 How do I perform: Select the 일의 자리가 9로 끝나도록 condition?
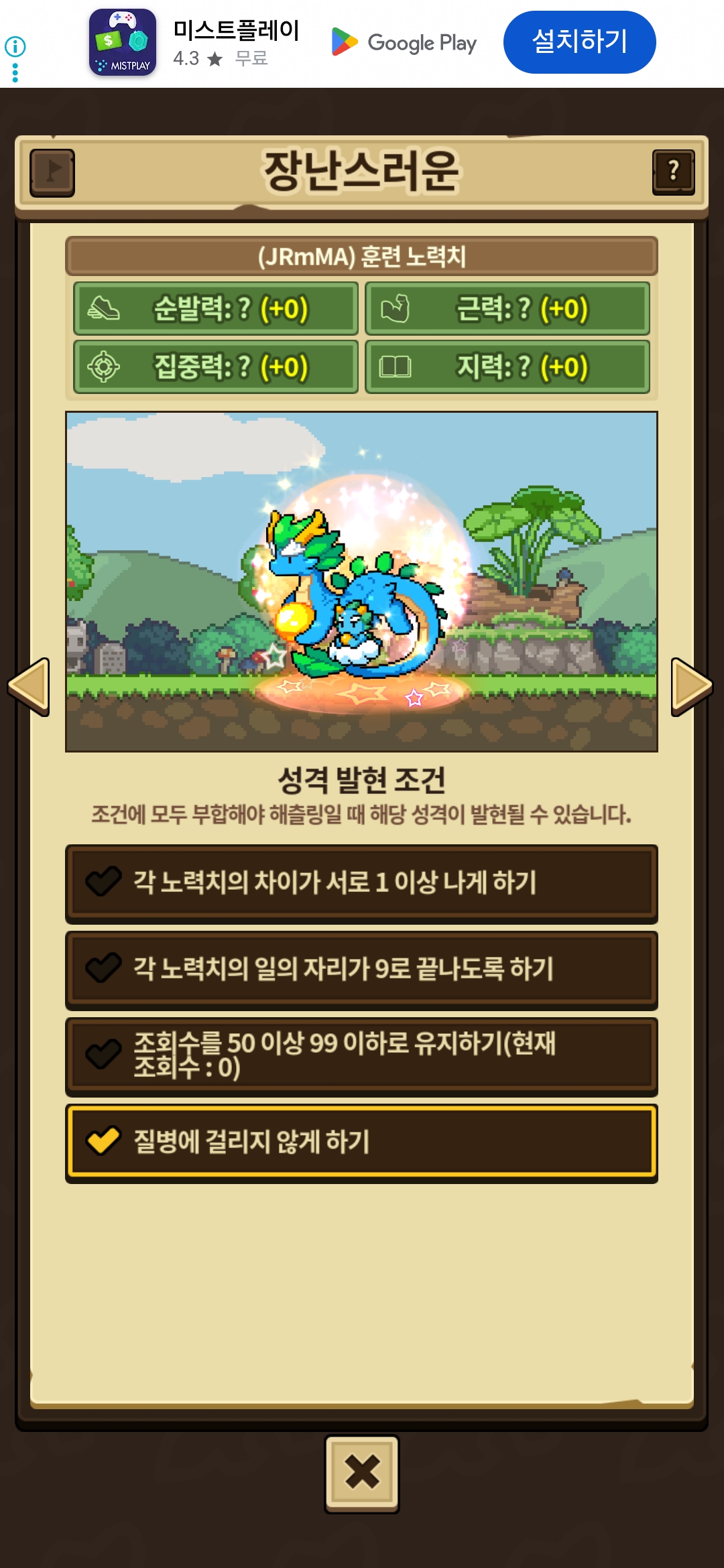(361, 969)
